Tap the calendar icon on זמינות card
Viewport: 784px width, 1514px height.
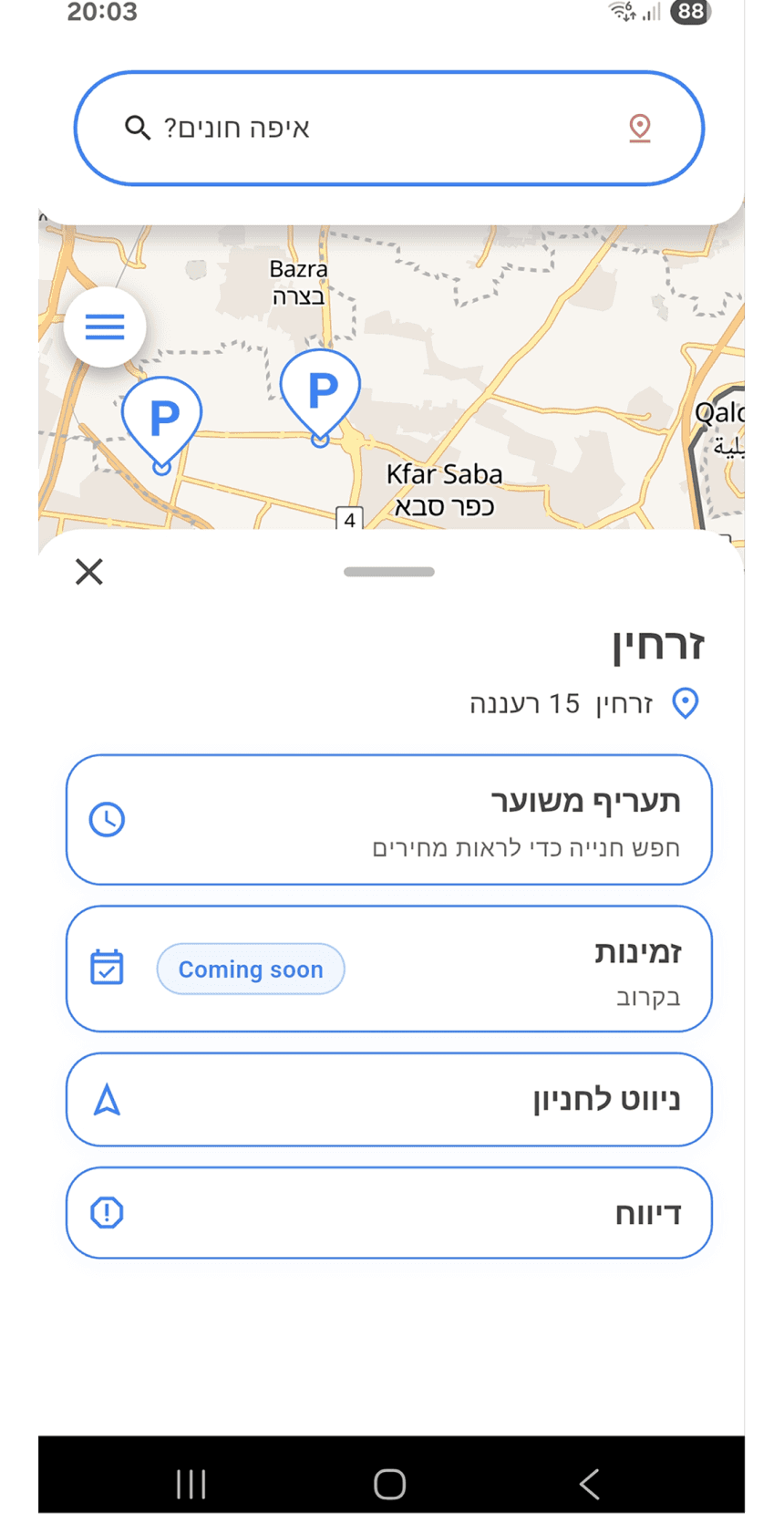pyautogui.click(x=107, y=969)
